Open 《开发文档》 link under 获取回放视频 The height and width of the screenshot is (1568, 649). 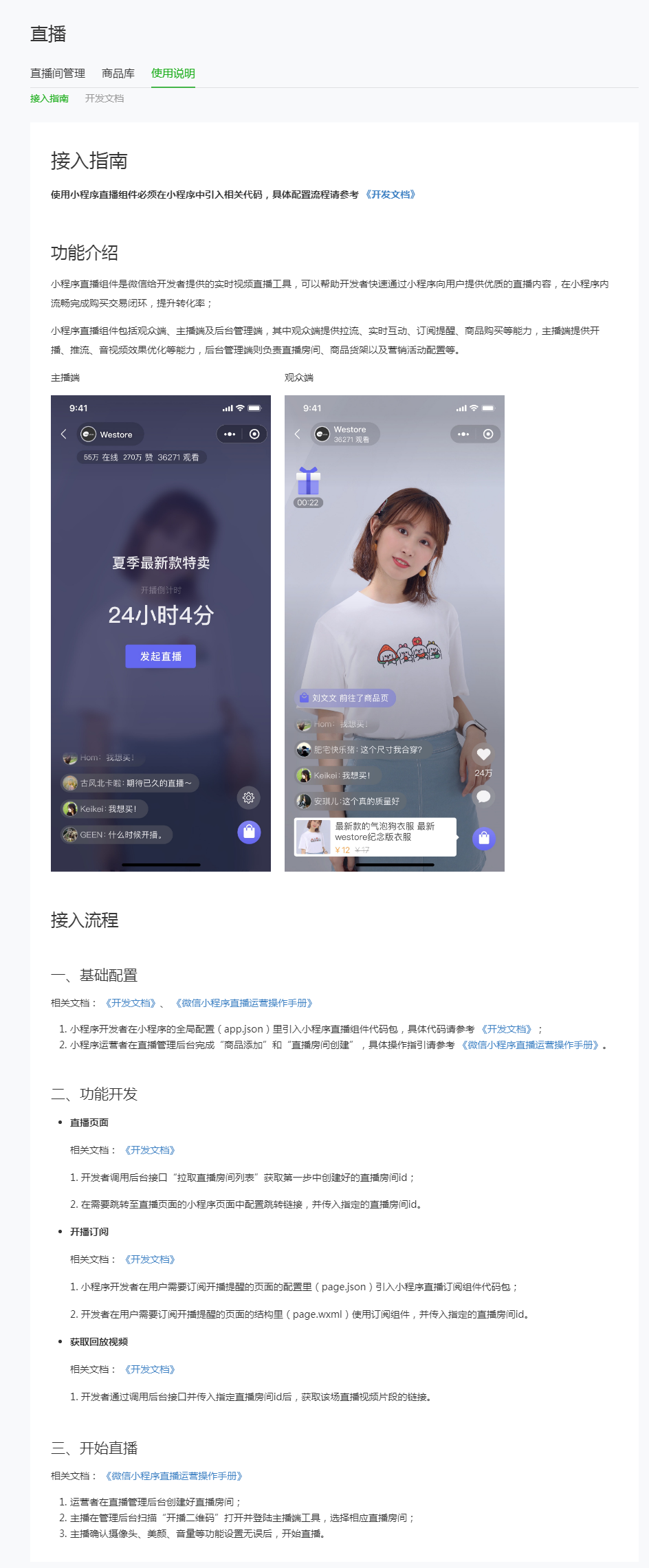click(x=150, y=1369)
